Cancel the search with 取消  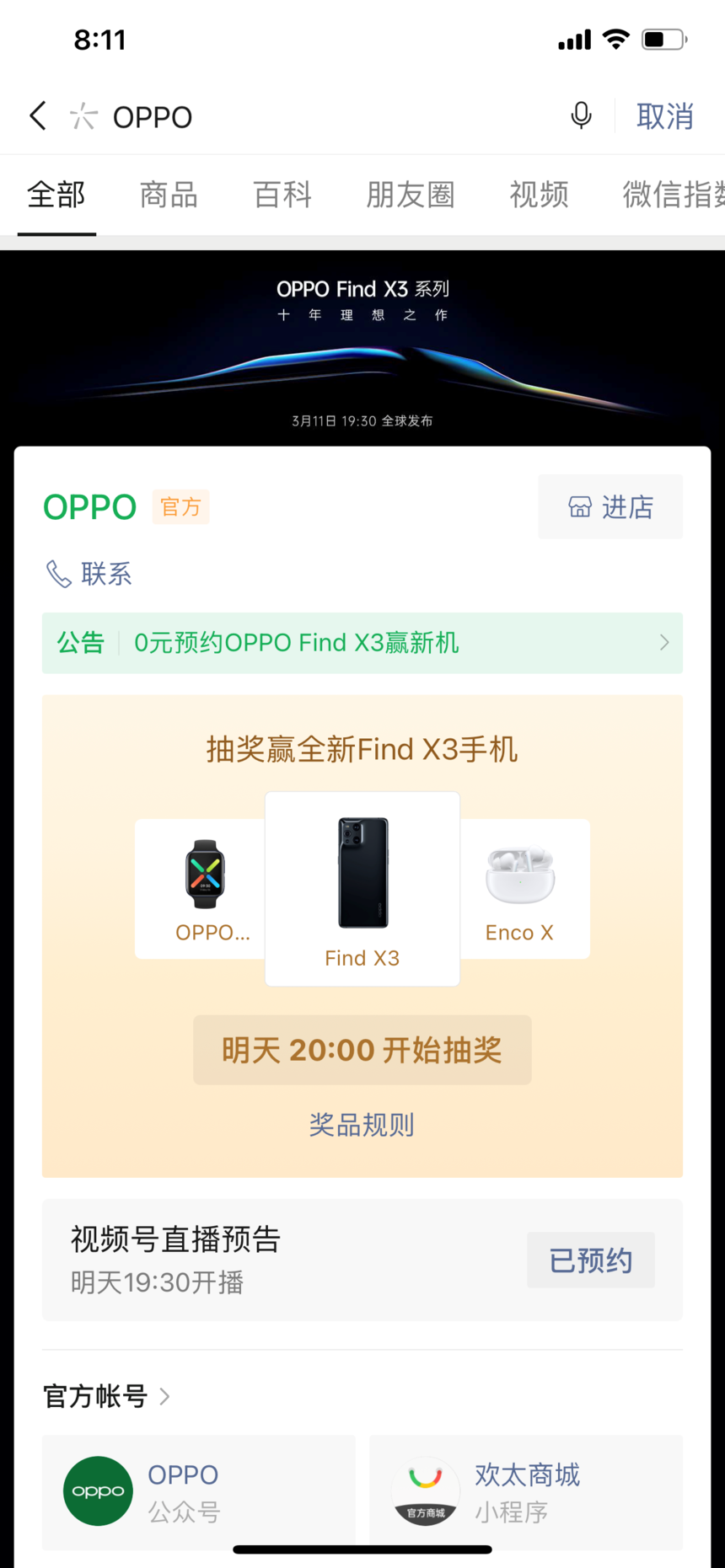(664, 117)
